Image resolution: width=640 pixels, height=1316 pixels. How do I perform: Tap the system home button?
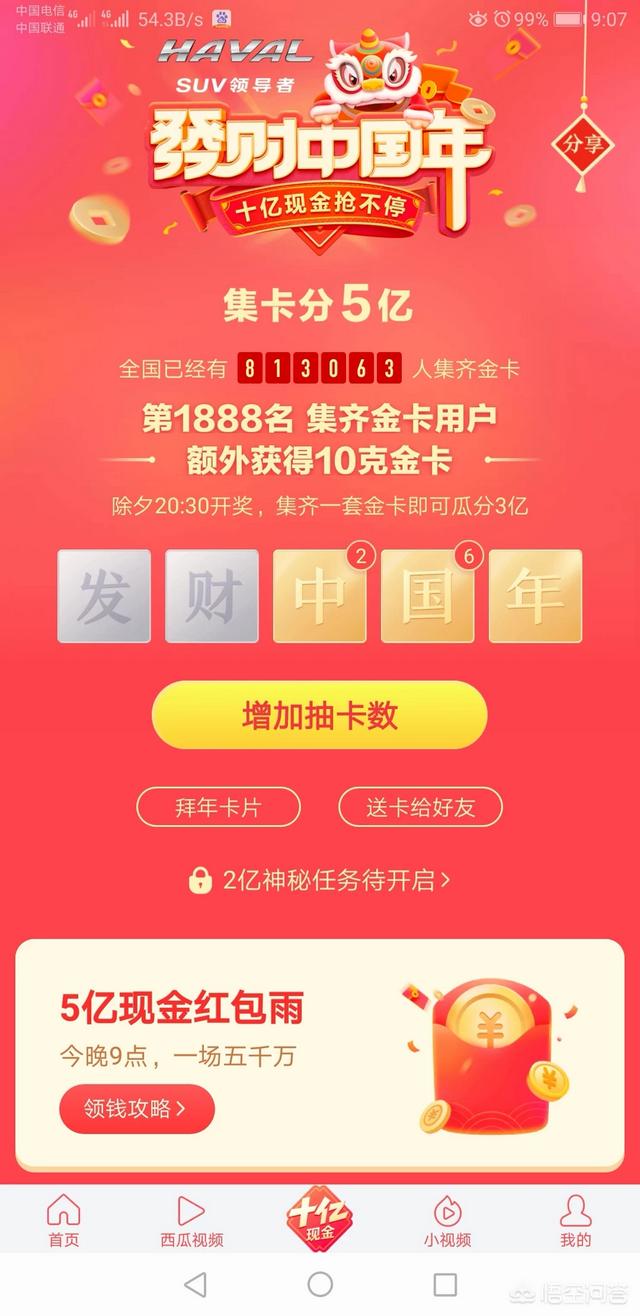(320, 1284)
